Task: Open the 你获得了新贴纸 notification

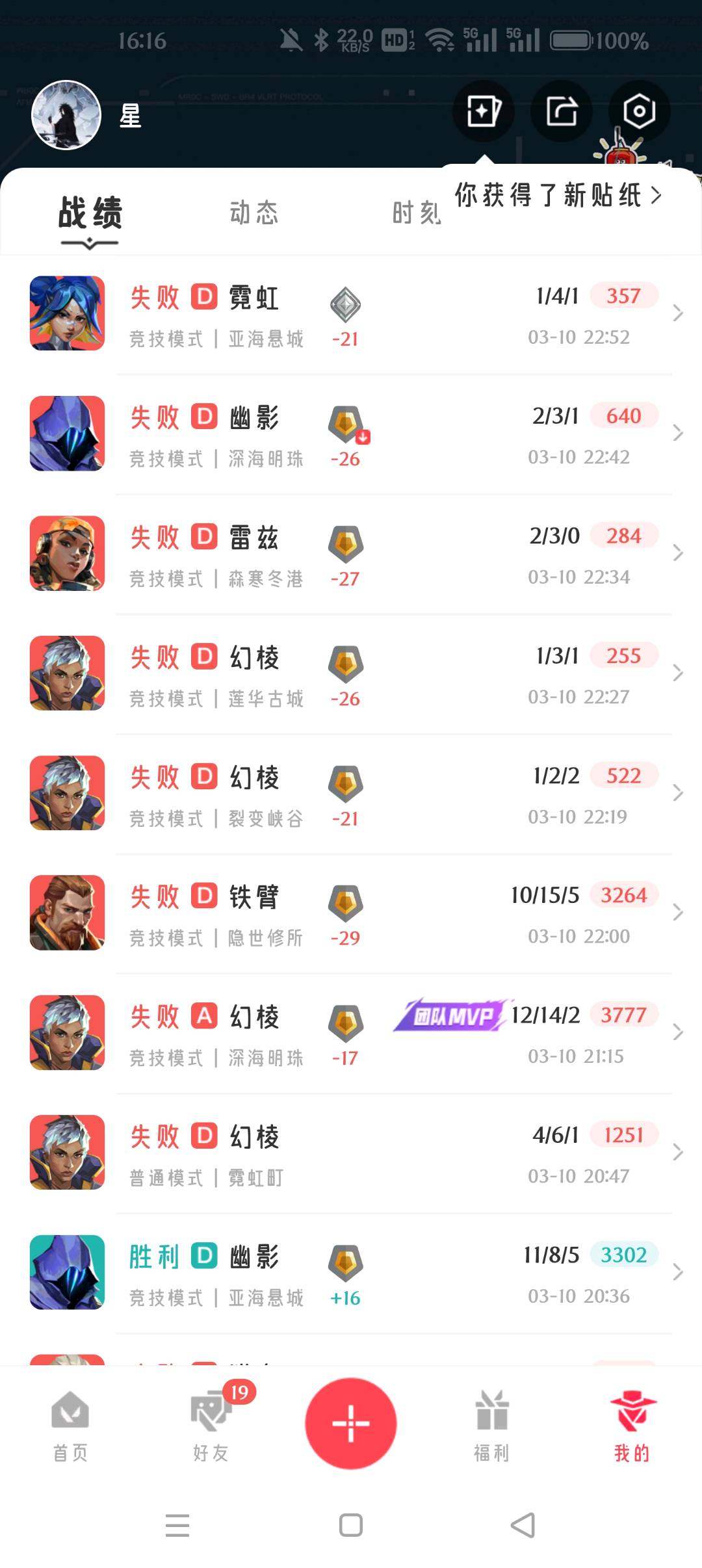Action: click(558, 195)
